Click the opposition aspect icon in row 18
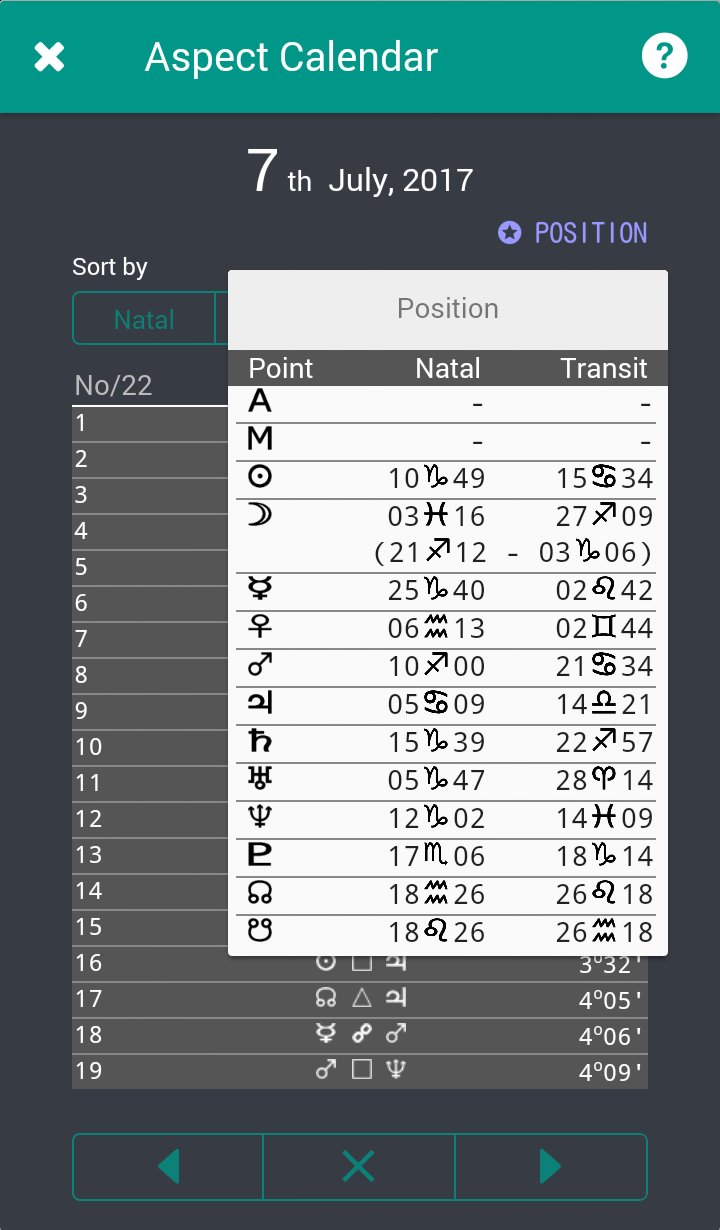Viewport: 720px width, 1230px height. pos(361,1034)
